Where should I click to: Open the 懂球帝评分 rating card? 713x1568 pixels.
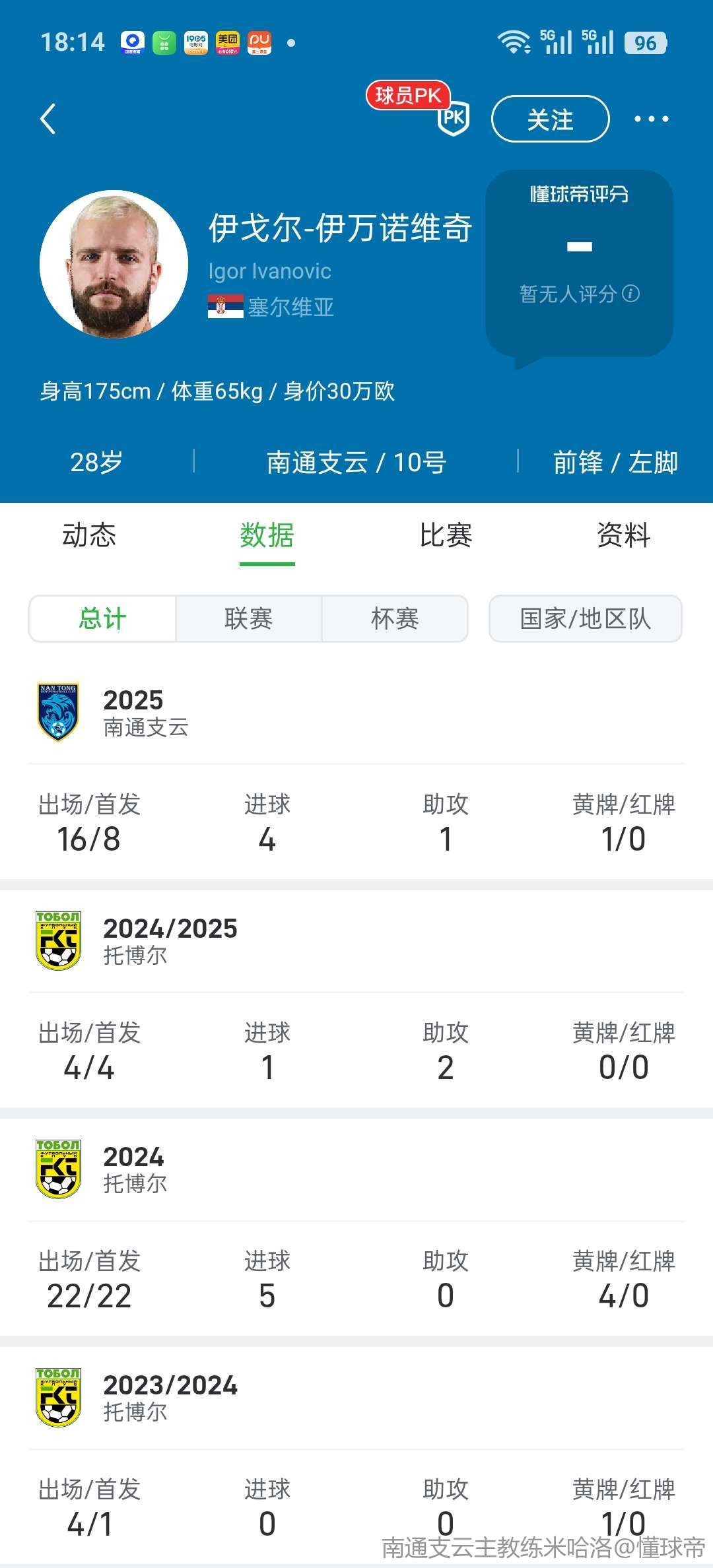pyautogui.click(x=579, y=264)
